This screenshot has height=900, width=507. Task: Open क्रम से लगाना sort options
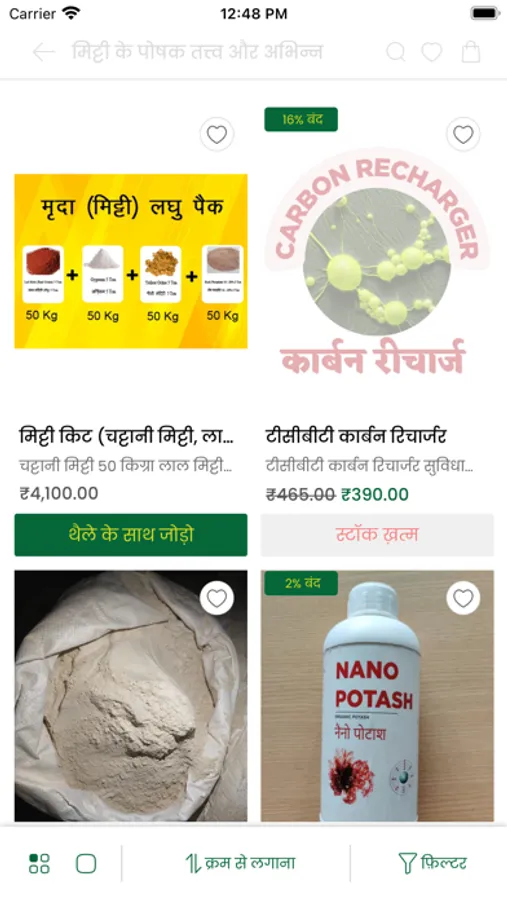click(x=240, y=863)
